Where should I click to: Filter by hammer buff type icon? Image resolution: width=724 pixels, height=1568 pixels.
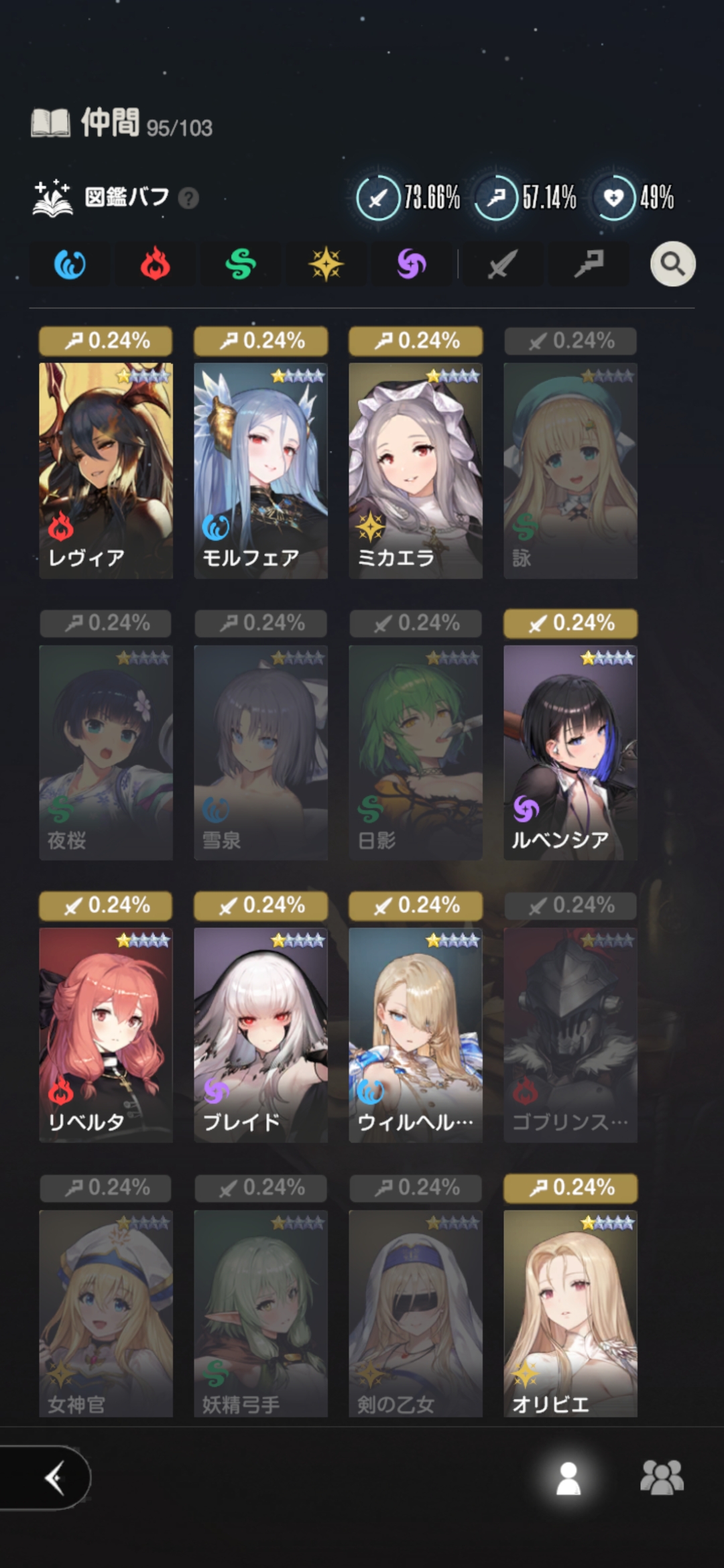click(x=589, y=264)
